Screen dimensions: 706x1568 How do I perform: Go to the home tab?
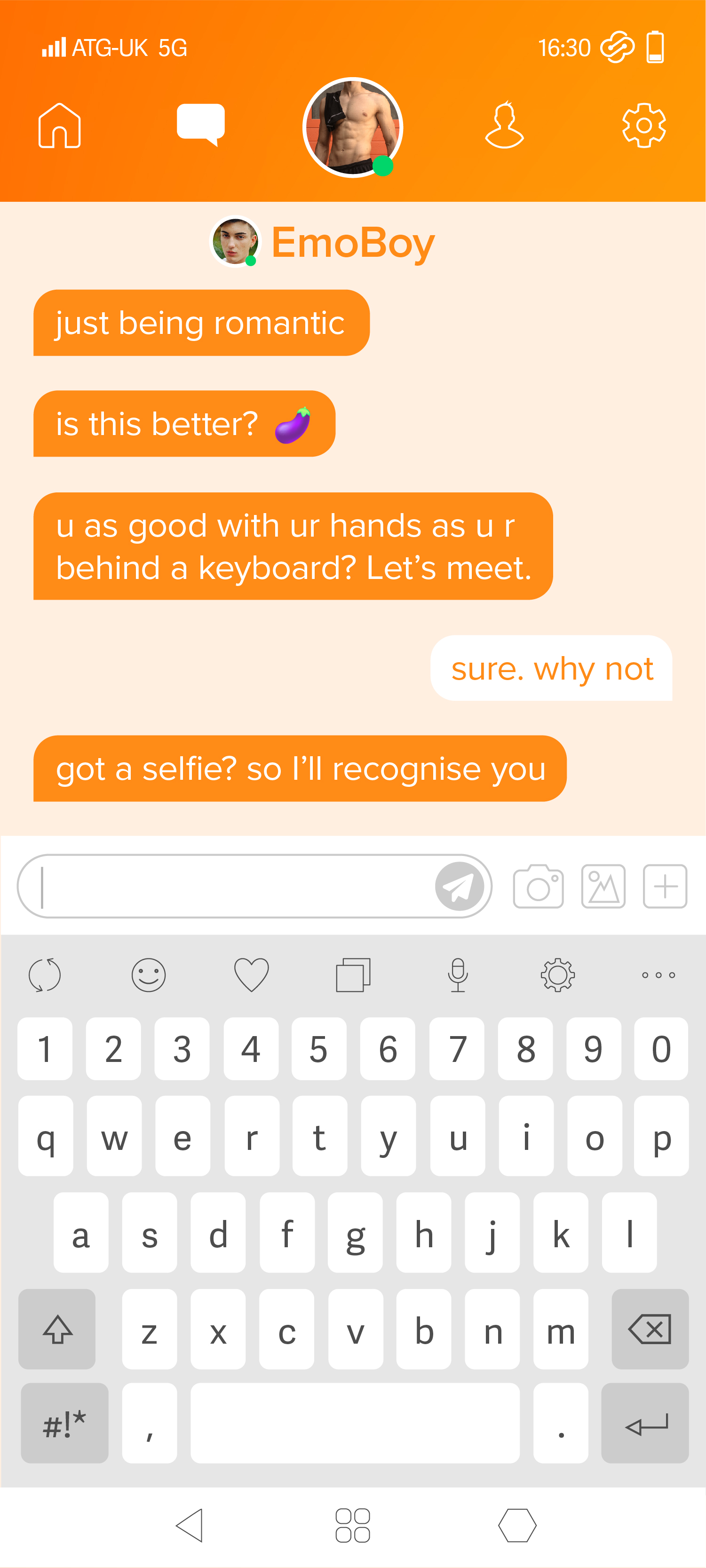pyautogui.click(x=59, y=126)
